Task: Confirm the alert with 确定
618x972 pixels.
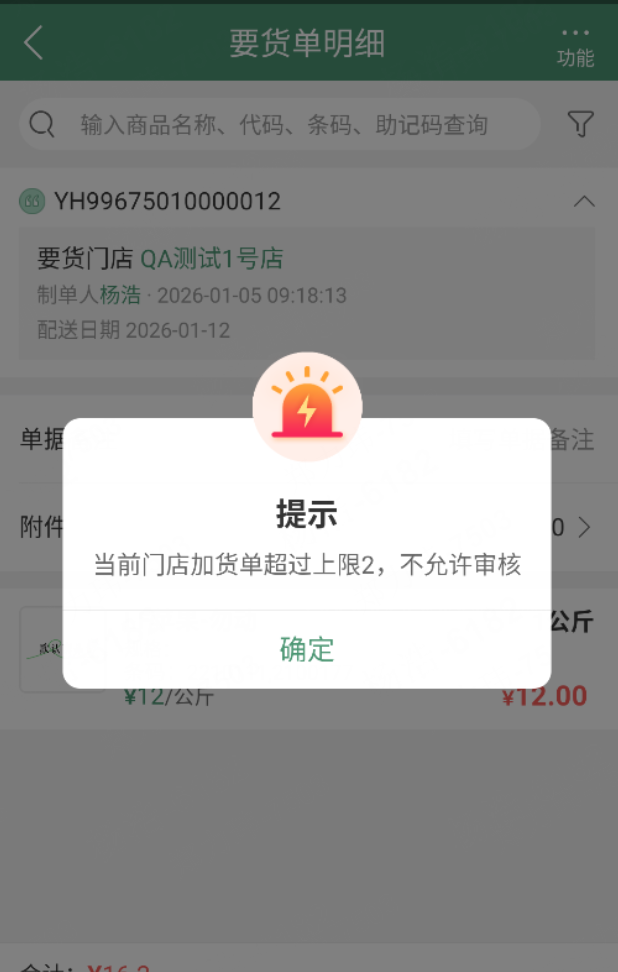Action: [x=307, y=649]
